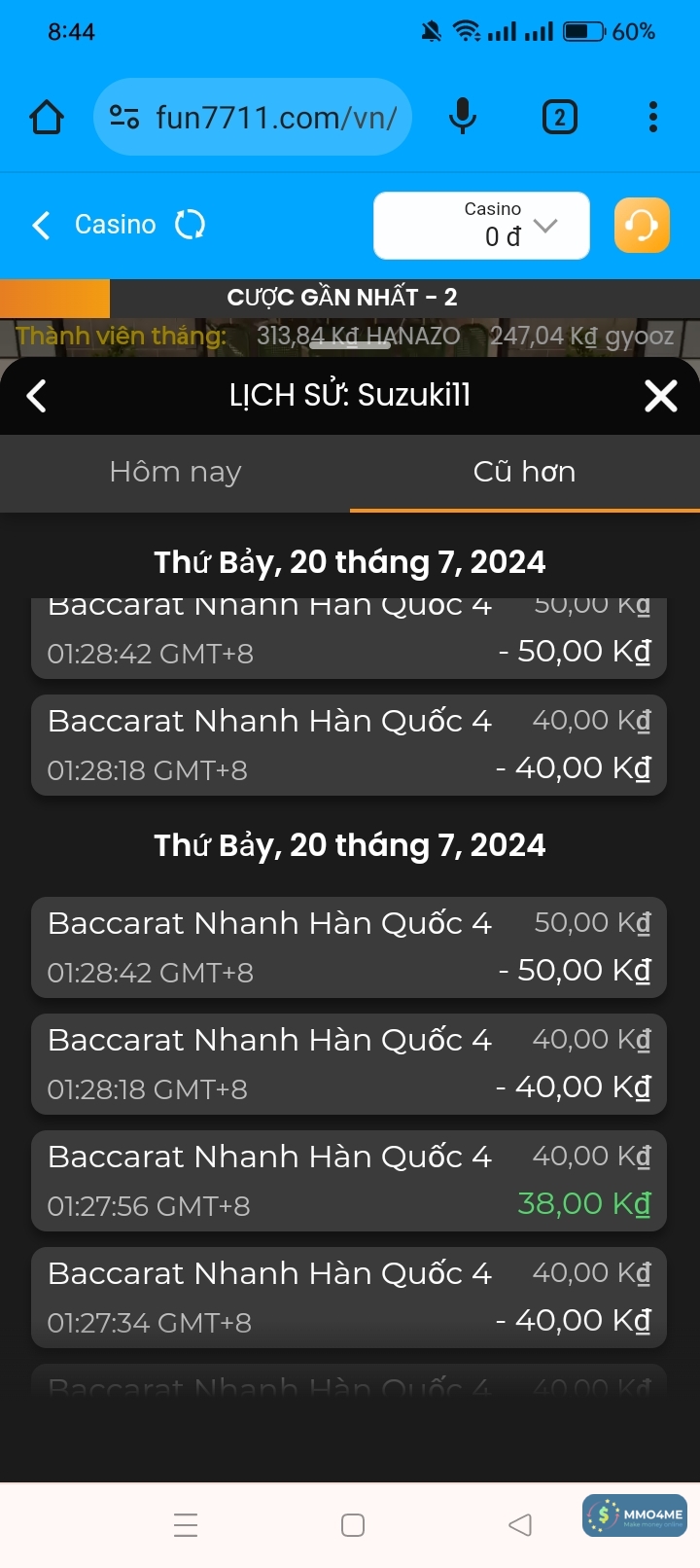Image resolution: width=700 pixels, height=1568 pixels.
Task: View the bet placed at 01:27:34
Action: click(349, 1298)
